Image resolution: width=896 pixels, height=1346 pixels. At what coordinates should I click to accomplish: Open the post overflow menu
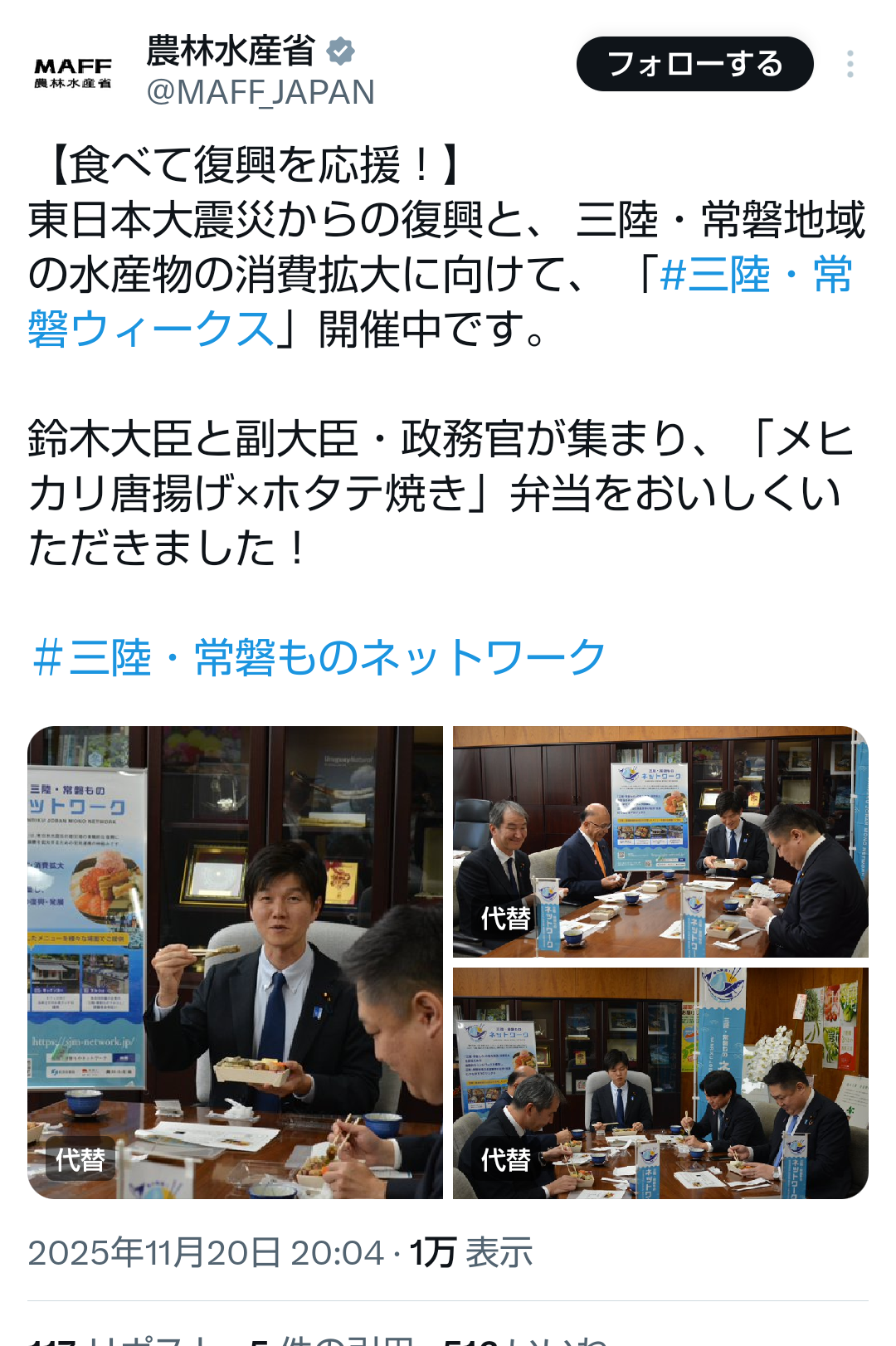pyautogui.click(x=850, y=64)
